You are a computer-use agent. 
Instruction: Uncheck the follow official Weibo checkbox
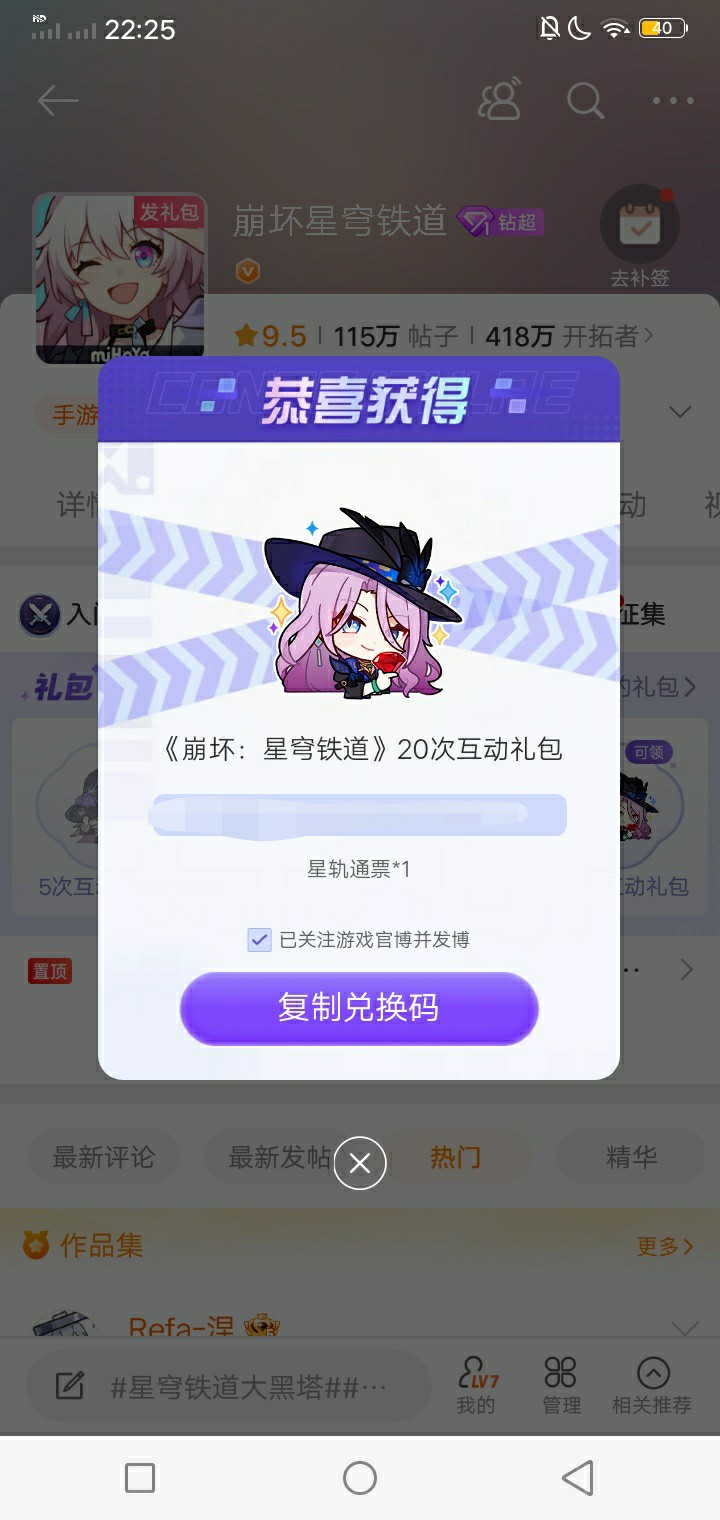(260, 939)
